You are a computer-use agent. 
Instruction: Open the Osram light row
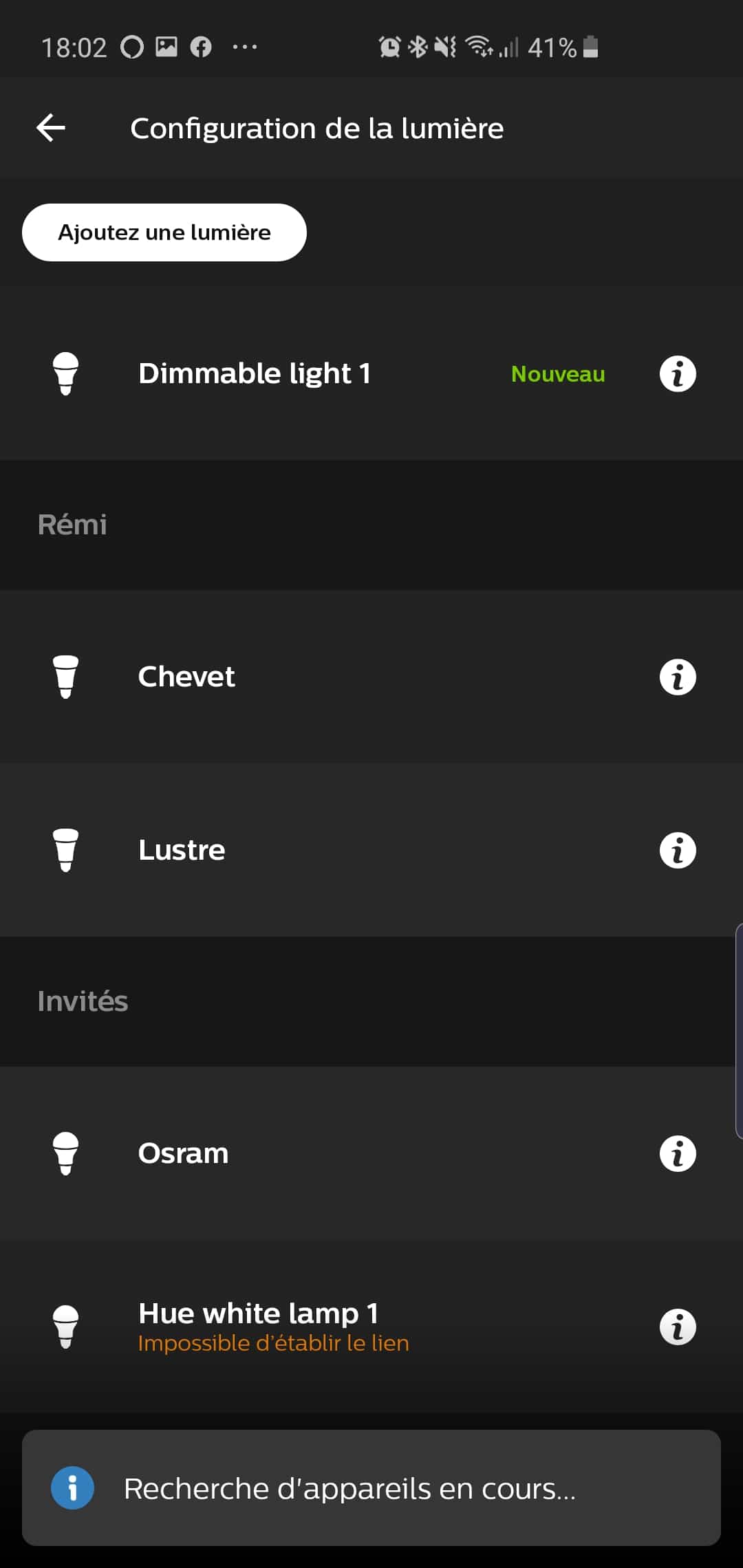371,1153
